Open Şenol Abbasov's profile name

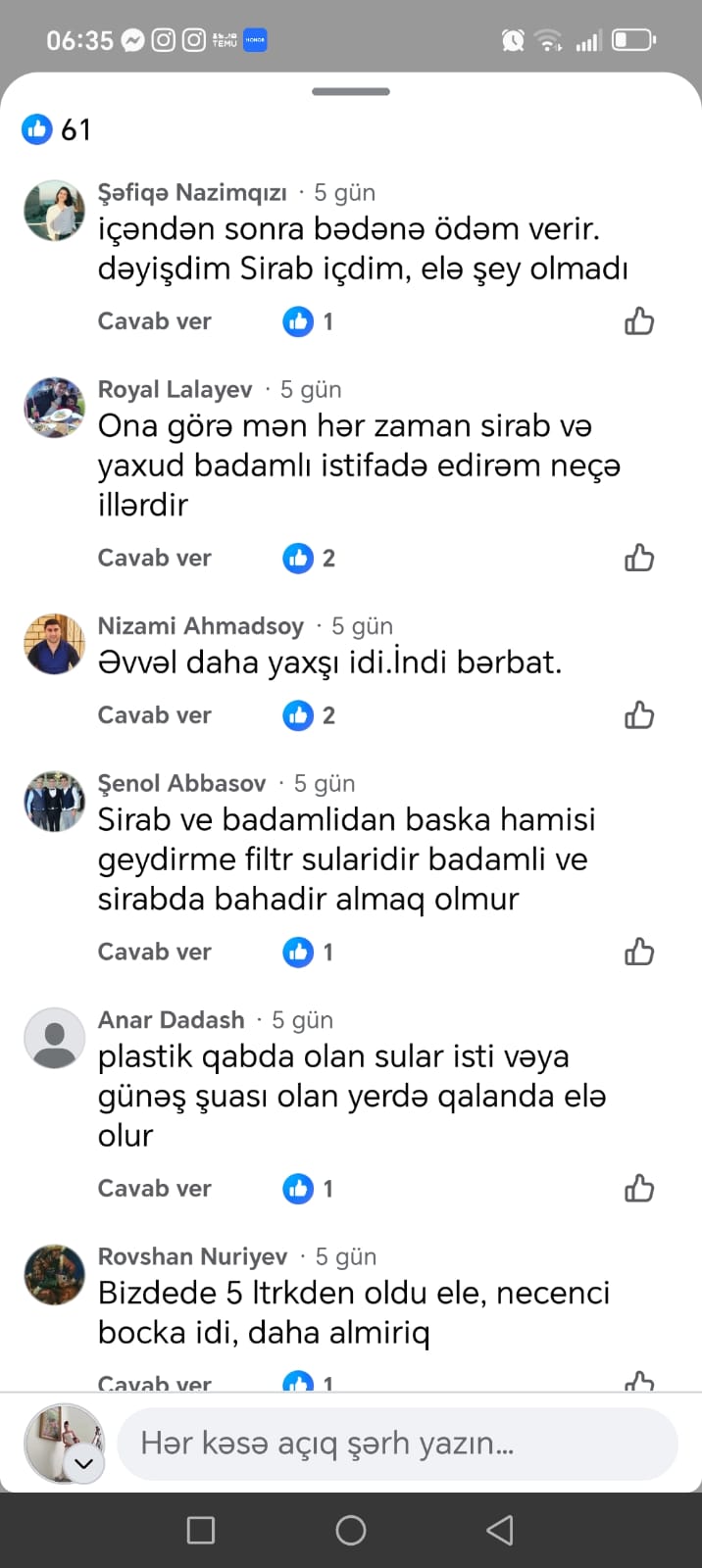pos(181,783)
